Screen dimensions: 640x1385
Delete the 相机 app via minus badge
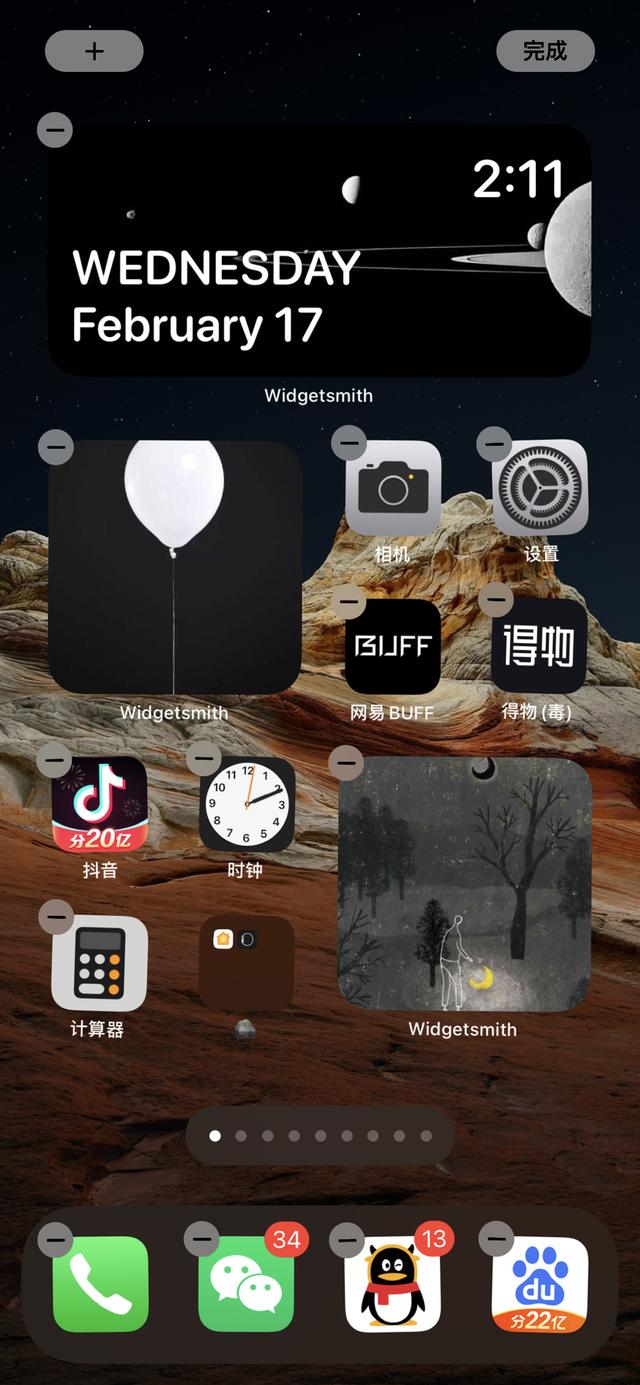tap(349, 442)
